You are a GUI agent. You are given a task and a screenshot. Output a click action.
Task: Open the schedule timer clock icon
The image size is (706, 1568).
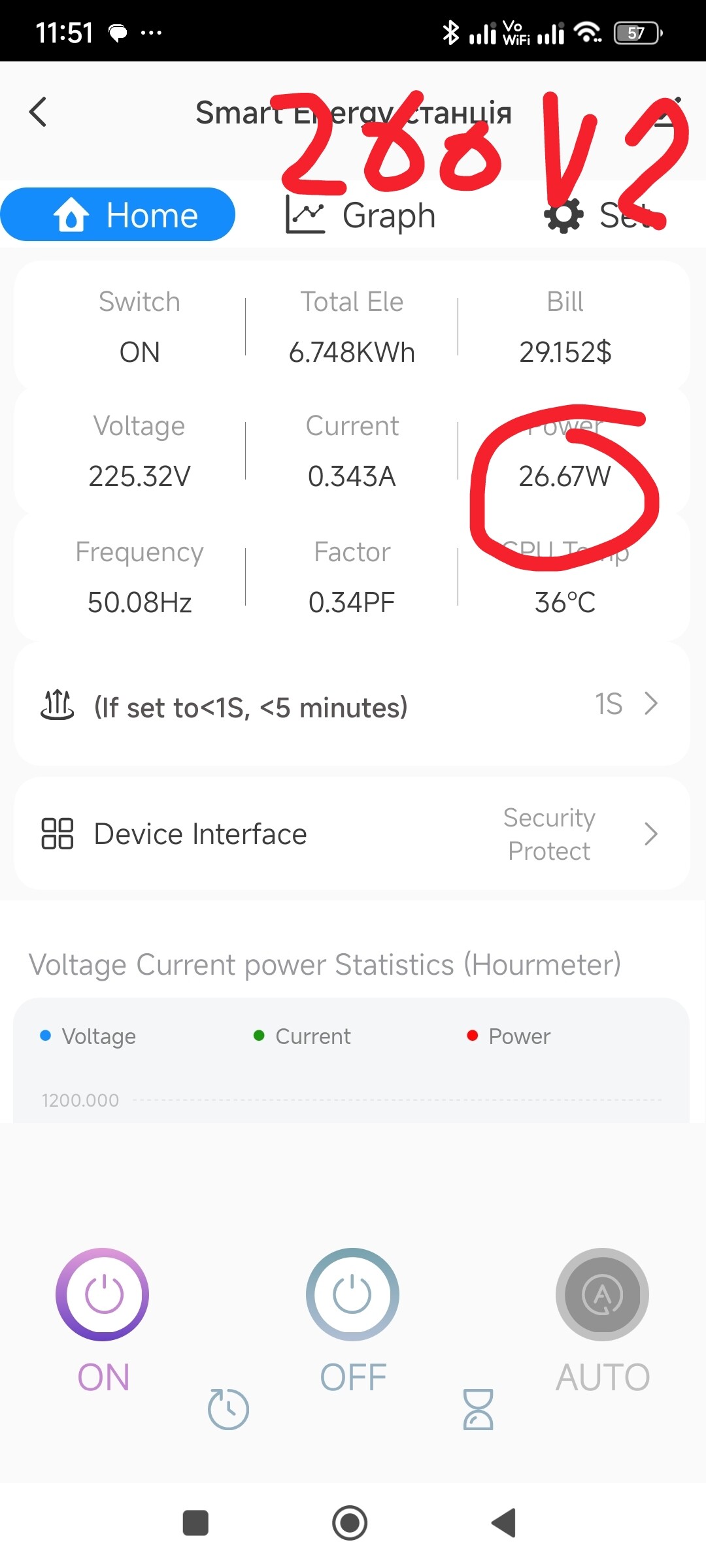(x=228, y=1409)
